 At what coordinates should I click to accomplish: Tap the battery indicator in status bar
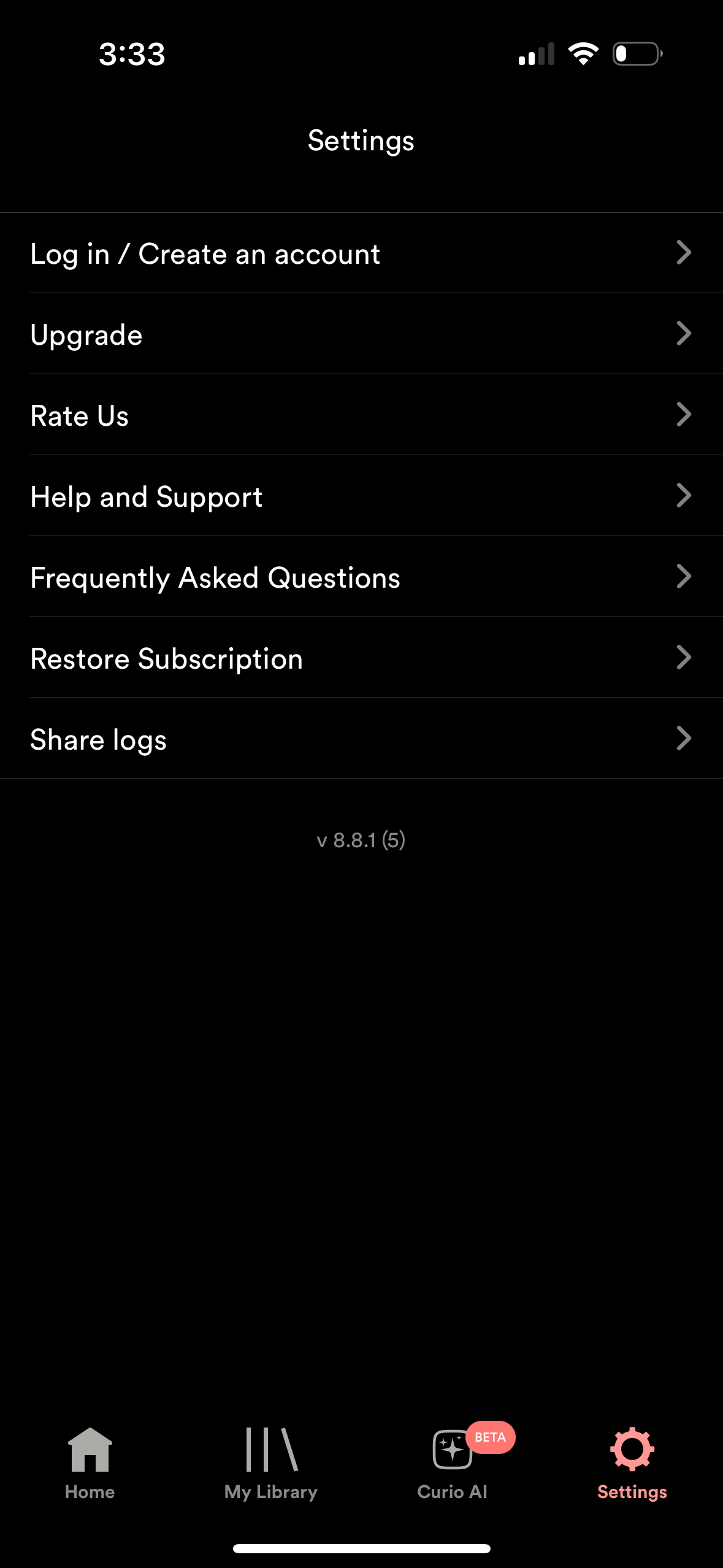click(636, 54)
